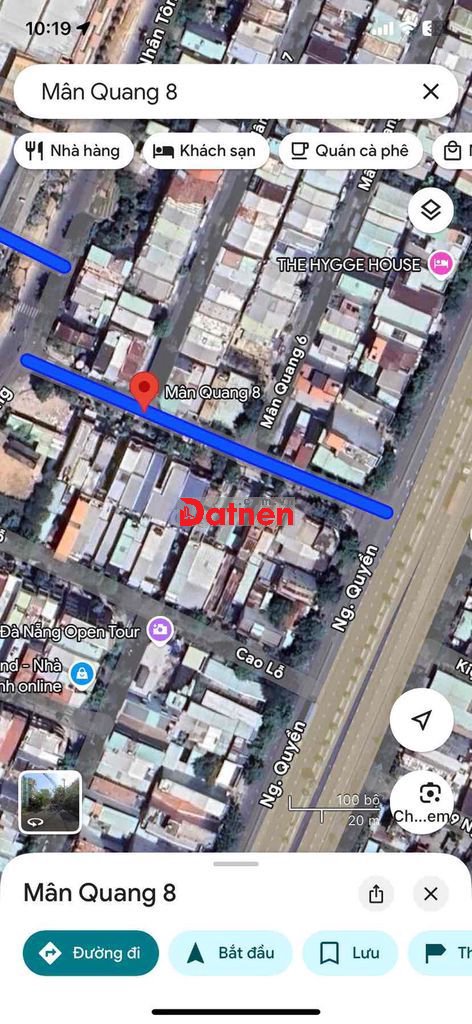The height and width of the screenshot is (1024, 472).
Task: Save this place with Lưu
Action: 351,953
